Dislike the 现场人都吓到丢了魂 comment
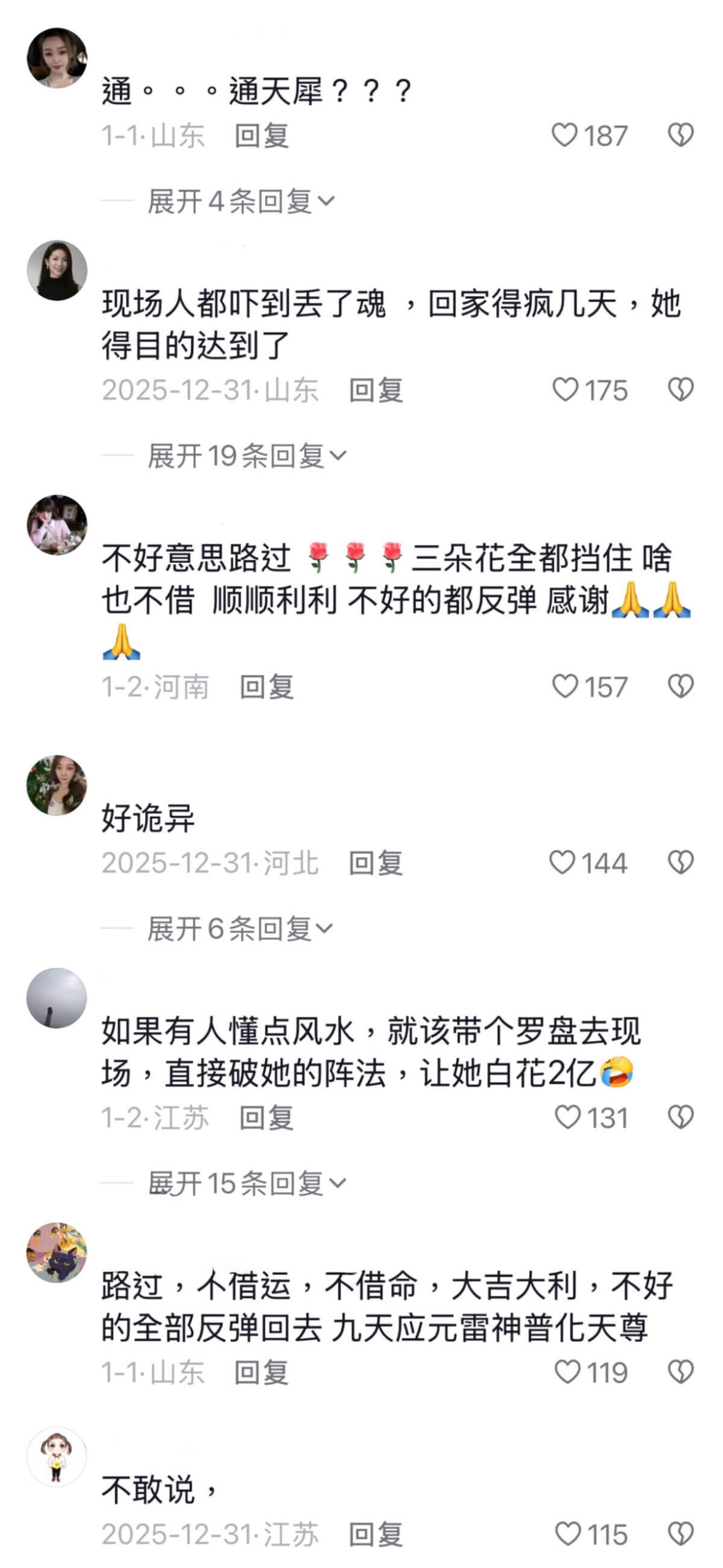Screen dimensions: 723x1568 (680, 390)
